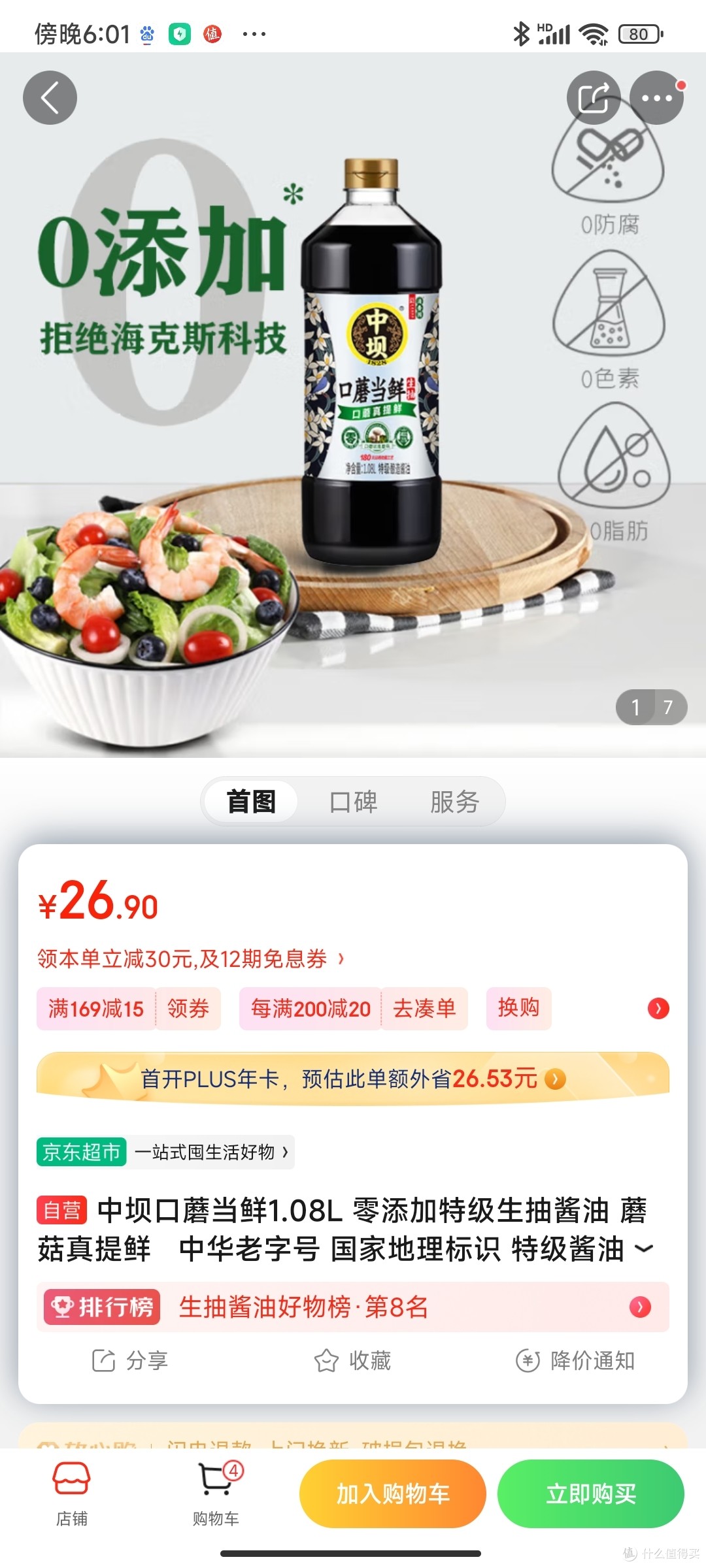706x1568 pixels.
Task: Set a 降价通知 price alert
Action: click(x=575, y=1361)
